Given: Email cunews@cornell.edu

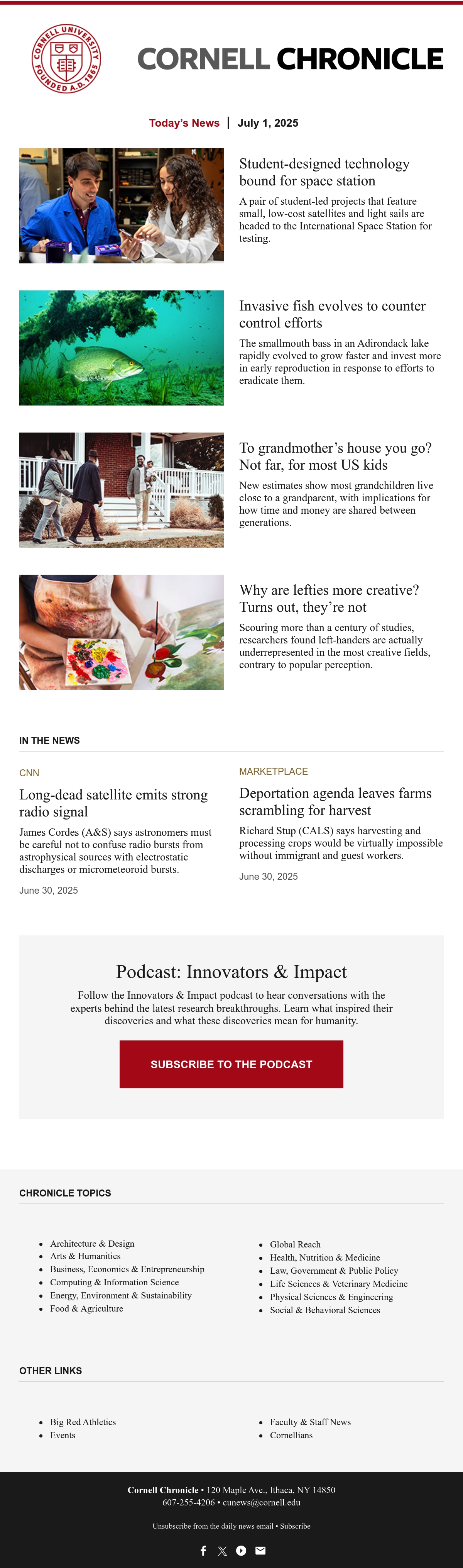Looking at the screenshot, I should click(x=262, y=1502).
